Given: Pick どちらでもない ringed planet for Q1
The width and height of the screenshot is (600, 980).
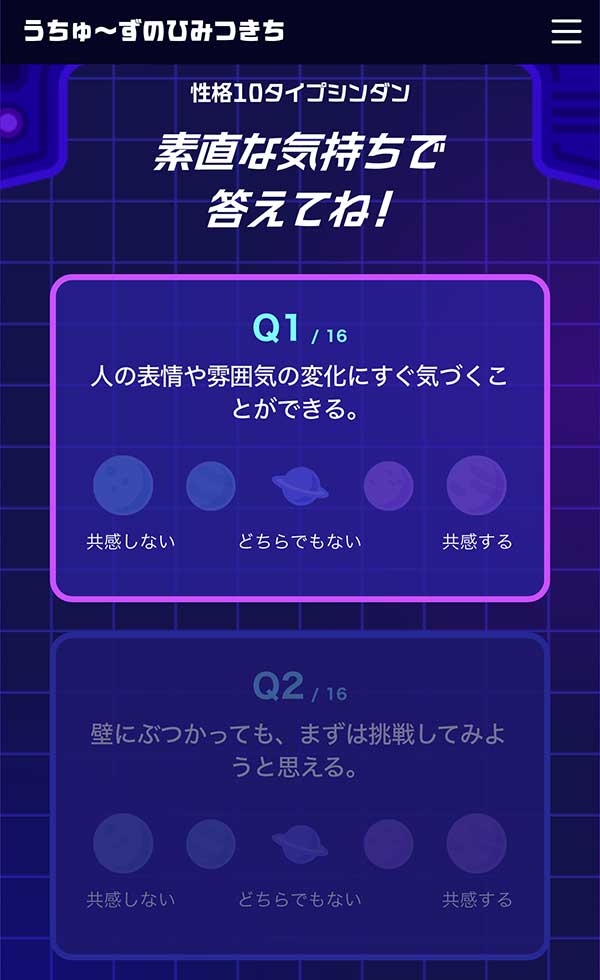Looking at the screenshot, I should point(300,486).
